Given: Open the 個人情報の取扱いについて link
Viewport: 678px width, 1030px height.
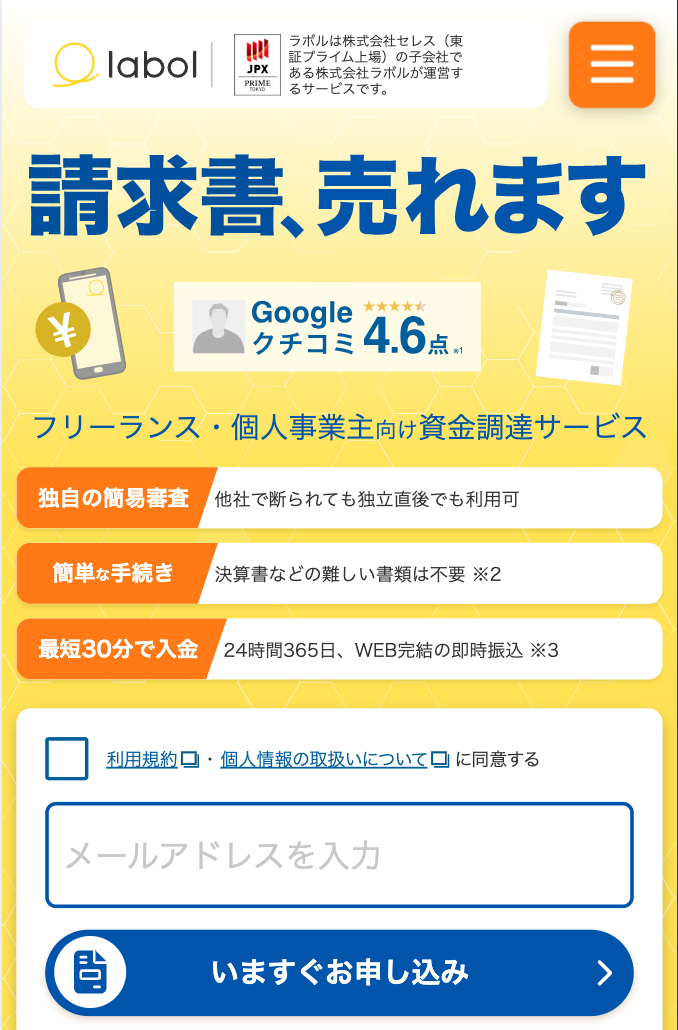Looking at the screenshot, I should click(324, 760).
